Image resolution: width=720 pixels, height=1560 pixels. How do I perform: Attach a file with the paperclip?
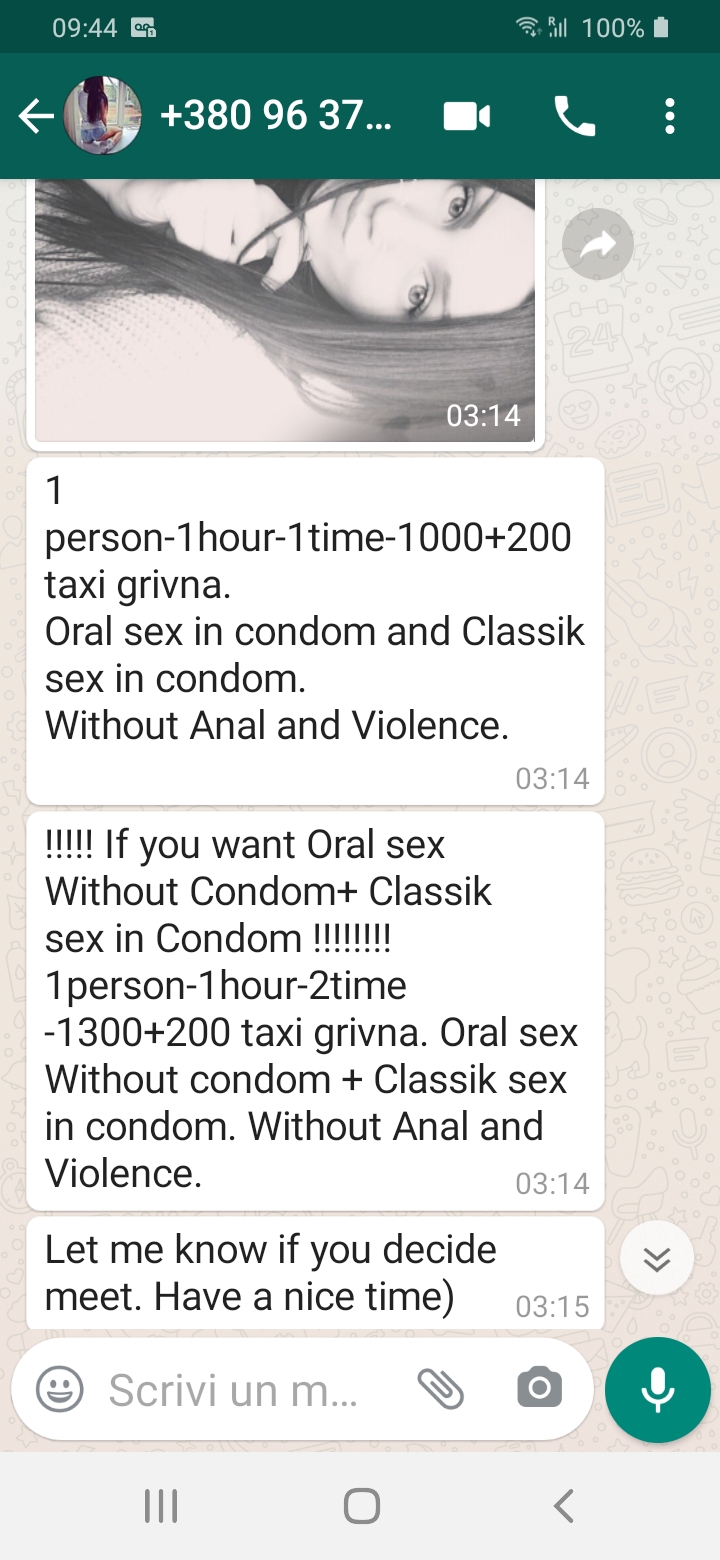[440, 1389]
